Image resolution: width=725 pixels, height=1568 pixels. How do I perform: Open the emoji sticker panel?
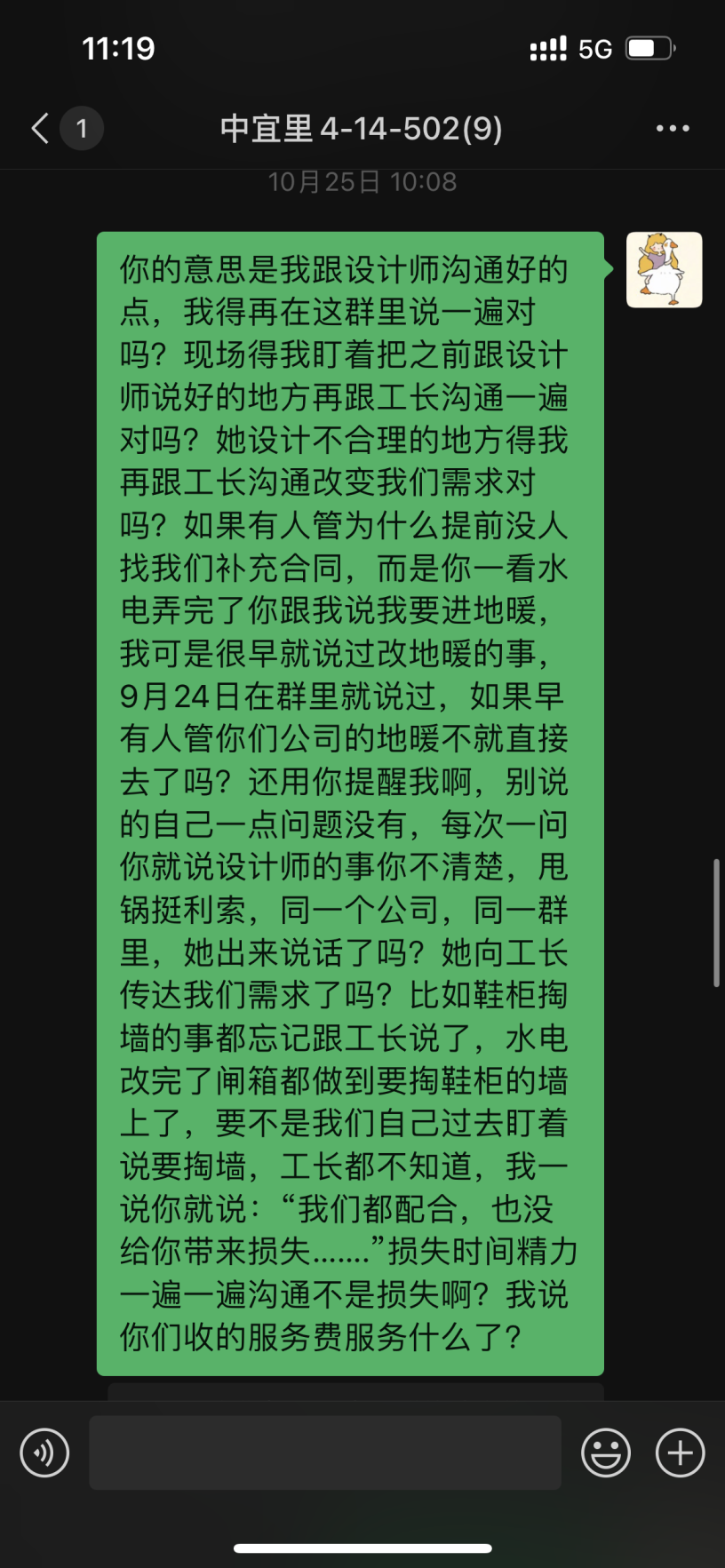606,1453
